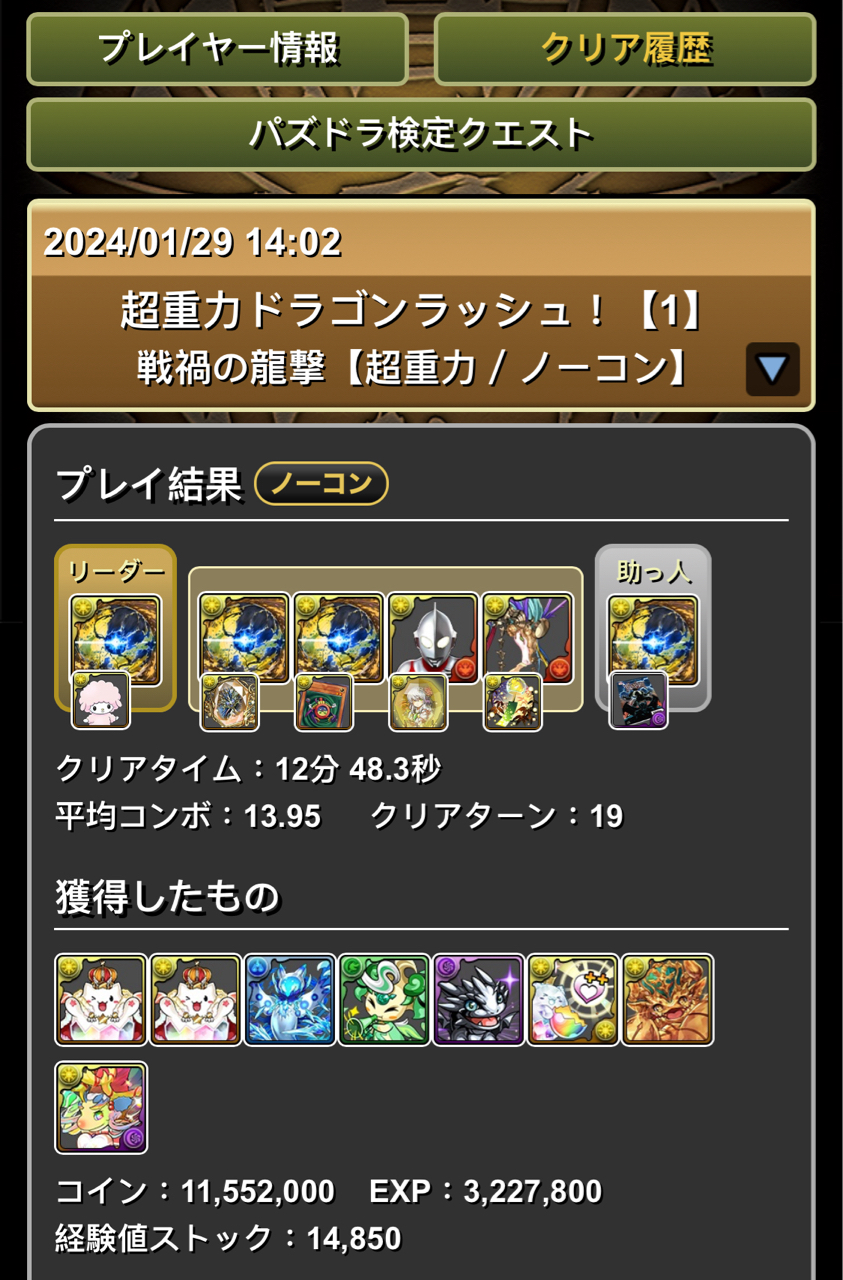Tap the leader monster icon
The height and width of the screenshot is (1280, 843).
pyautogui.click(x=115, y=640)
